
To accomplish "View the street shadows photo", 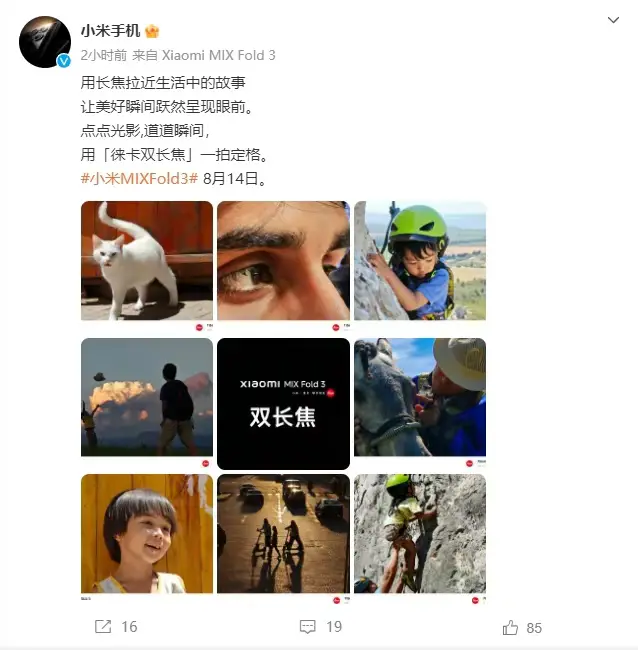I will click(x=283, y=534).
